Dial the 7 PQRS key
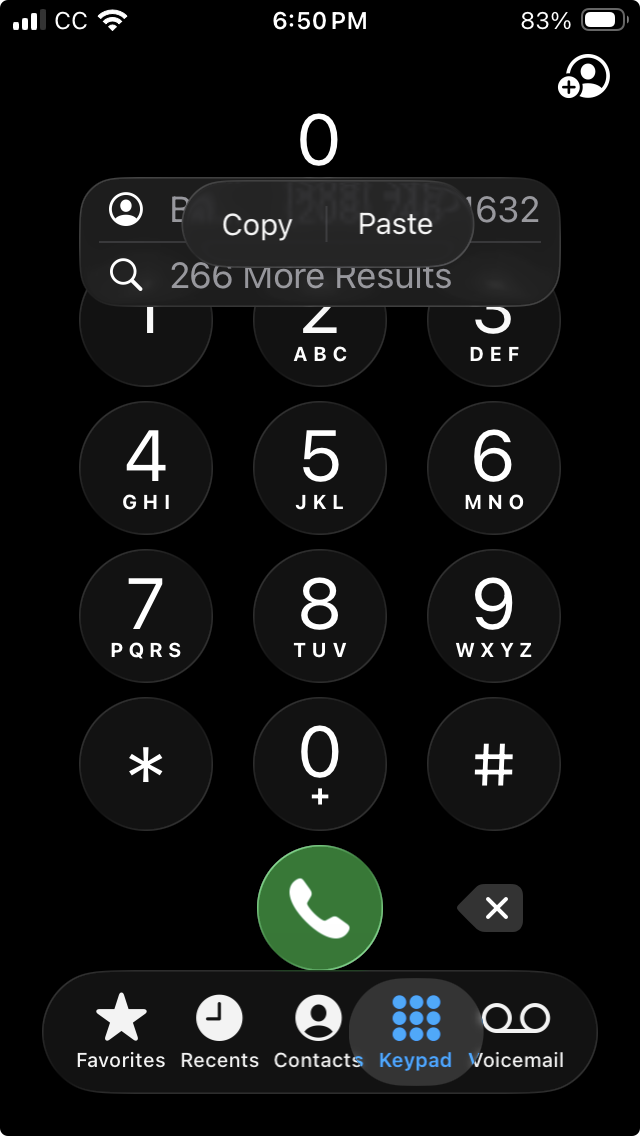Image resolution: width=640 pixels, height=1136 pixels. click(146, 616)
